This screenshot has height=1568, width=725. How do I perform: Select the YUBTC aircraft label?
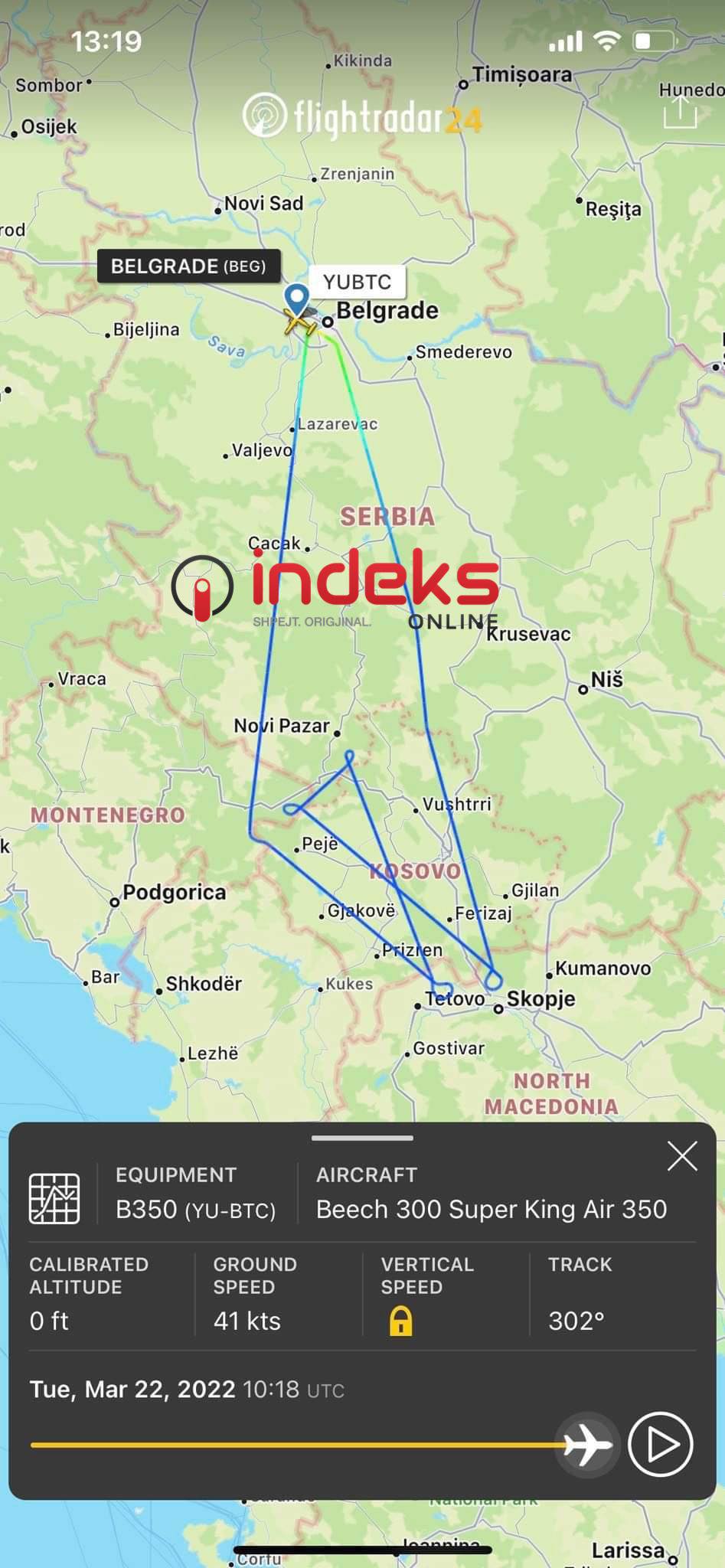click(x=357, y=282)
